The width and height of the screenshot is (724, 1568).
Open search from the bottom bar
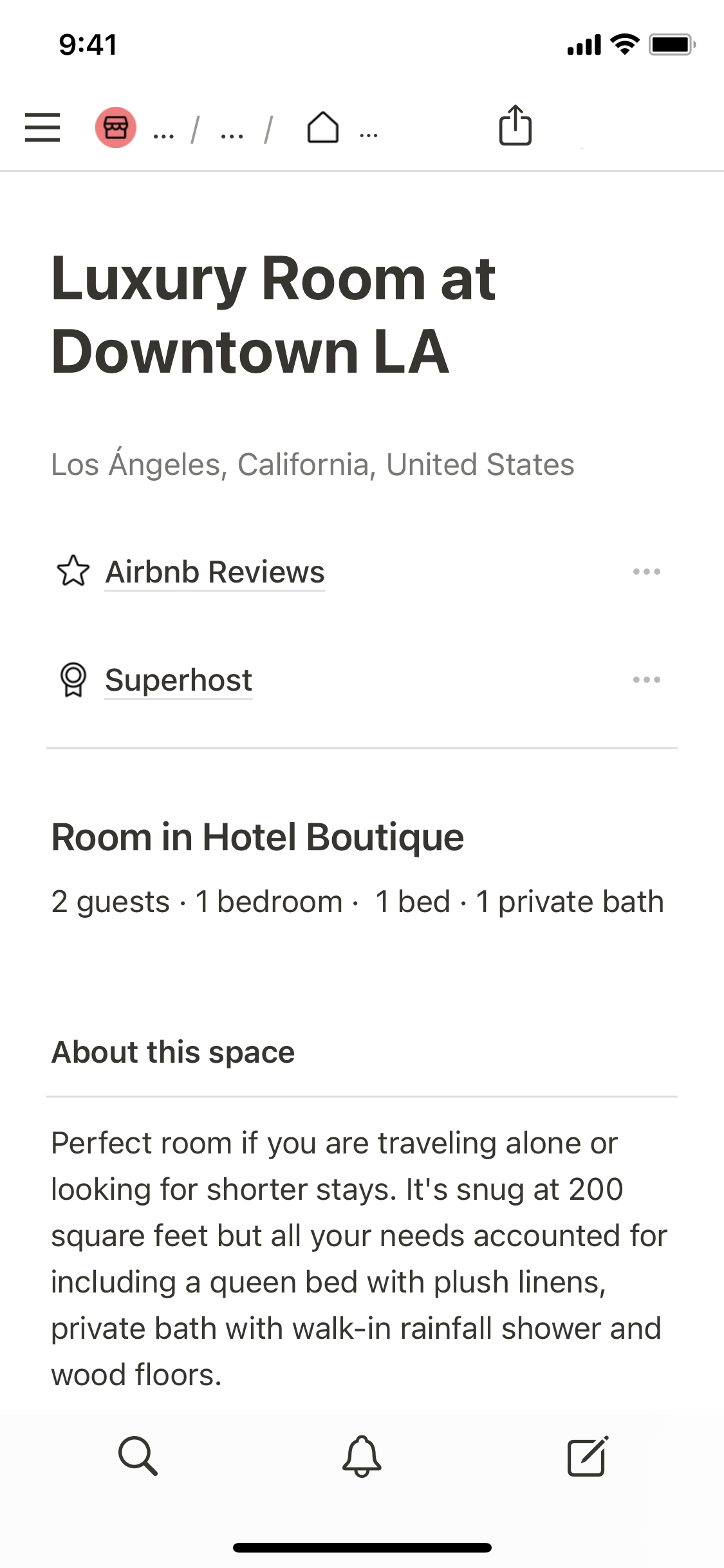(x=138, y=1455)
